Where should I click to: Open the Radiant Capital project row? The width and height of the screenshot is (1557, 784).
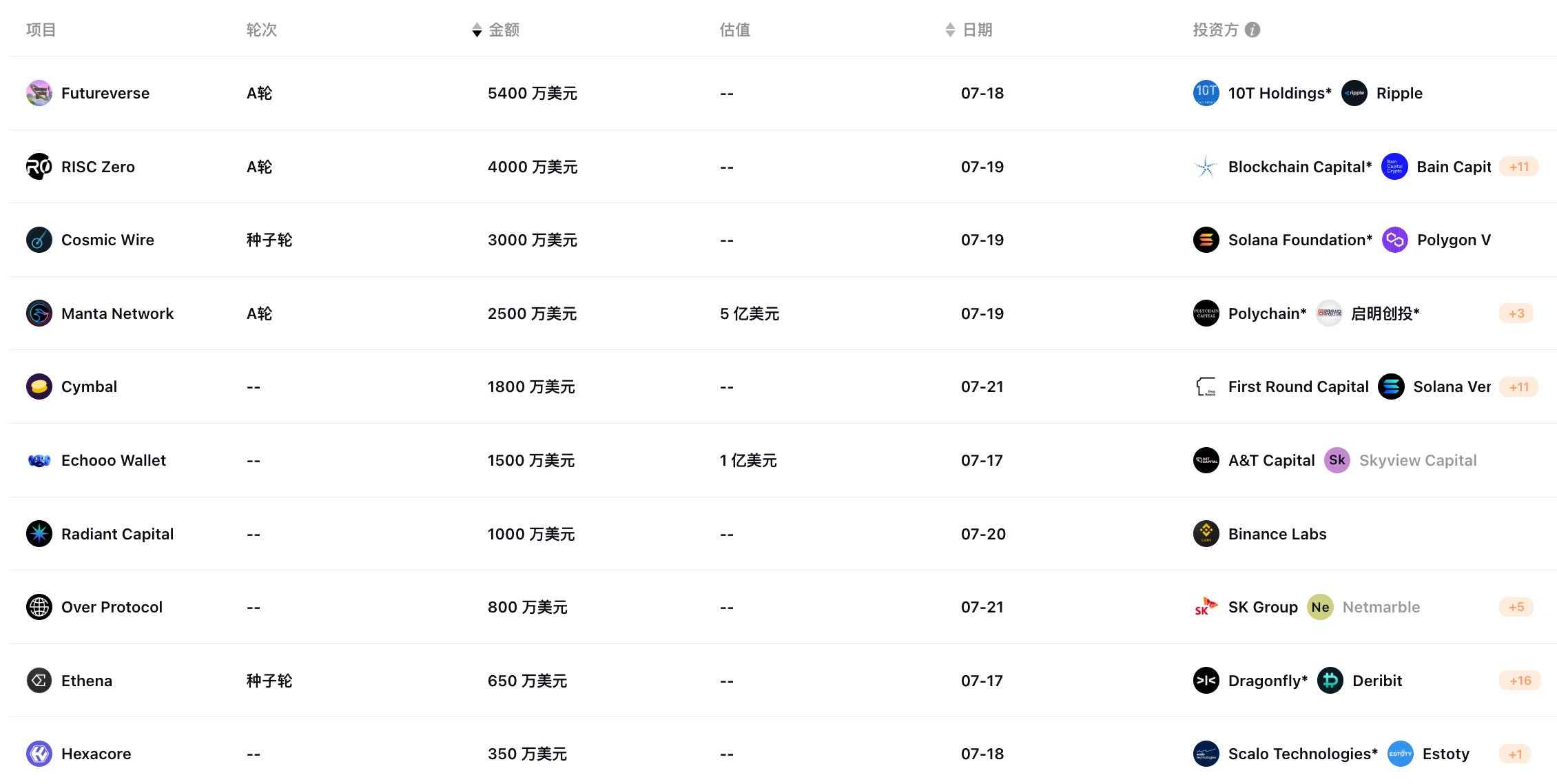tap(782, 534)
